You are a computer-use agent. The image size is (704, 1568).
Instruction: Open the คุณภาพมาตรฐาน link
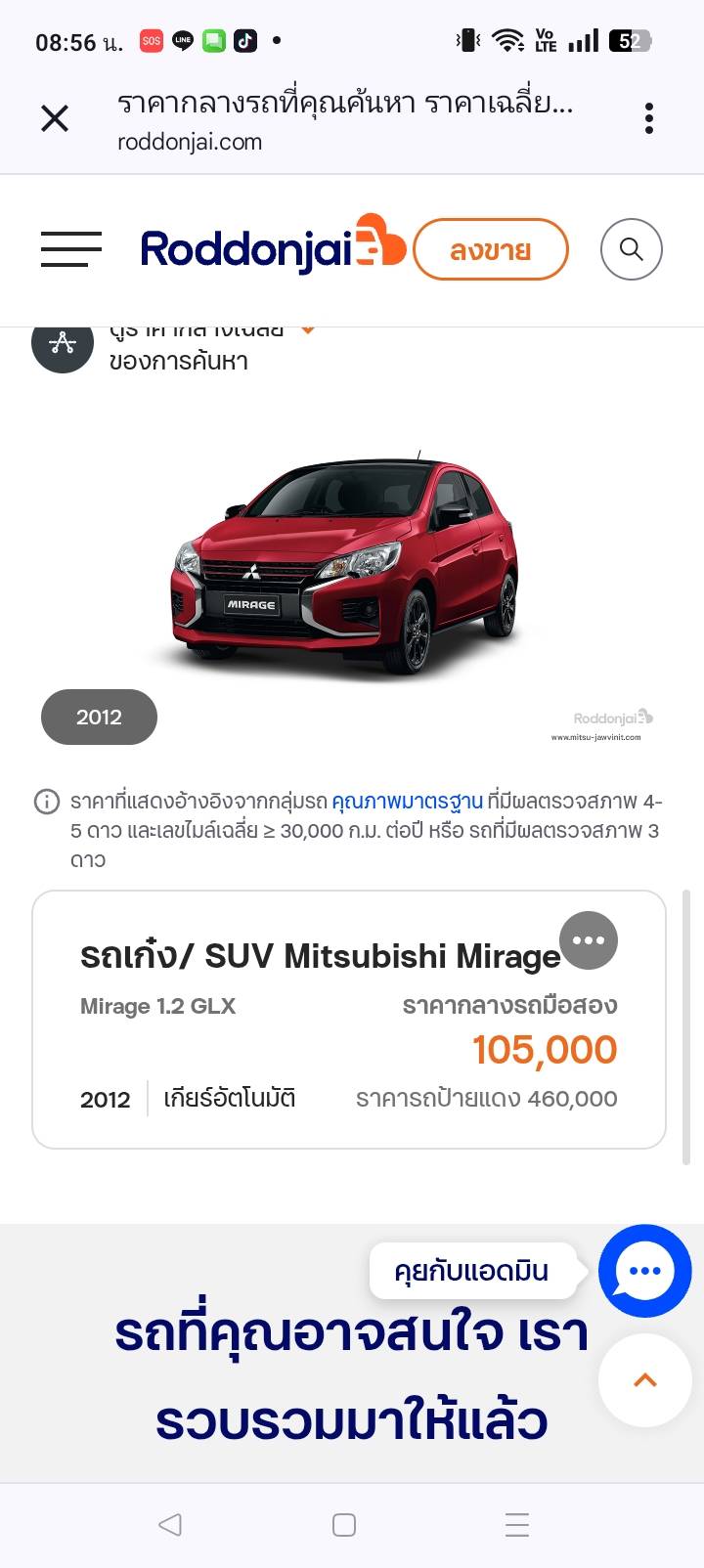tap(407, 802)
